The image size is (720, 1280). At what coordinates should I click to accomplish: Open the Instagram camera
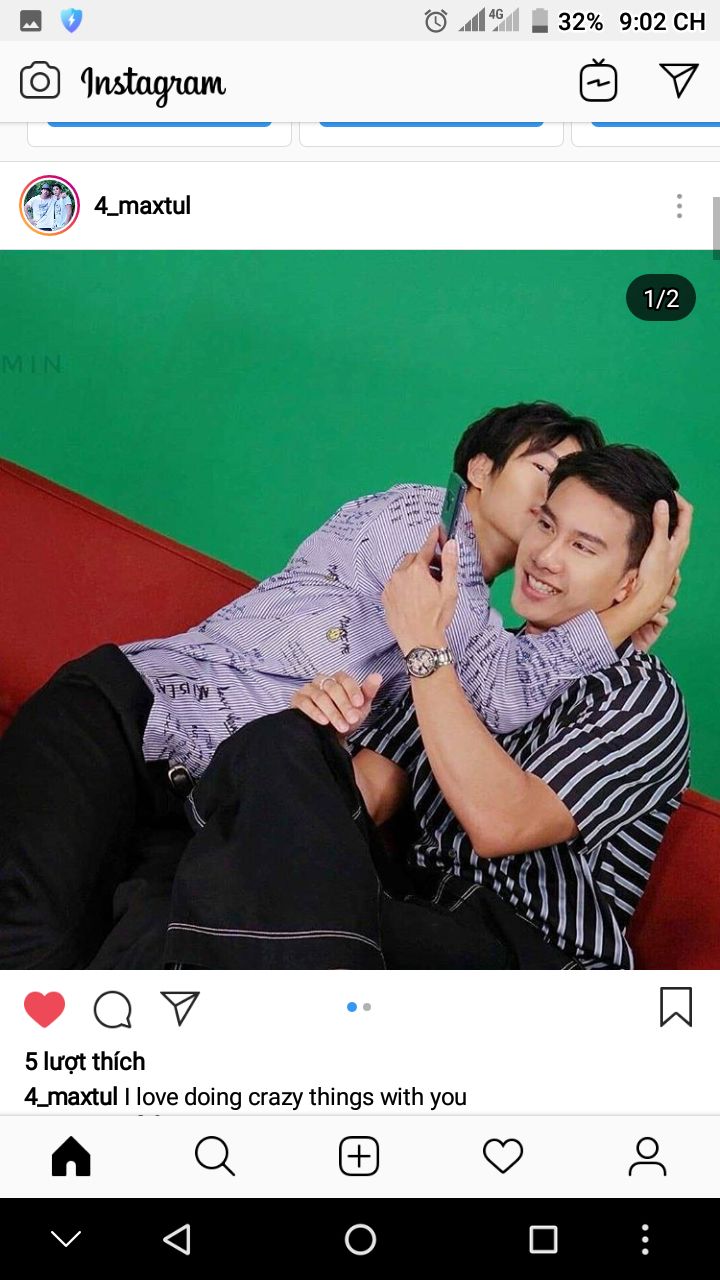point(40,81)
